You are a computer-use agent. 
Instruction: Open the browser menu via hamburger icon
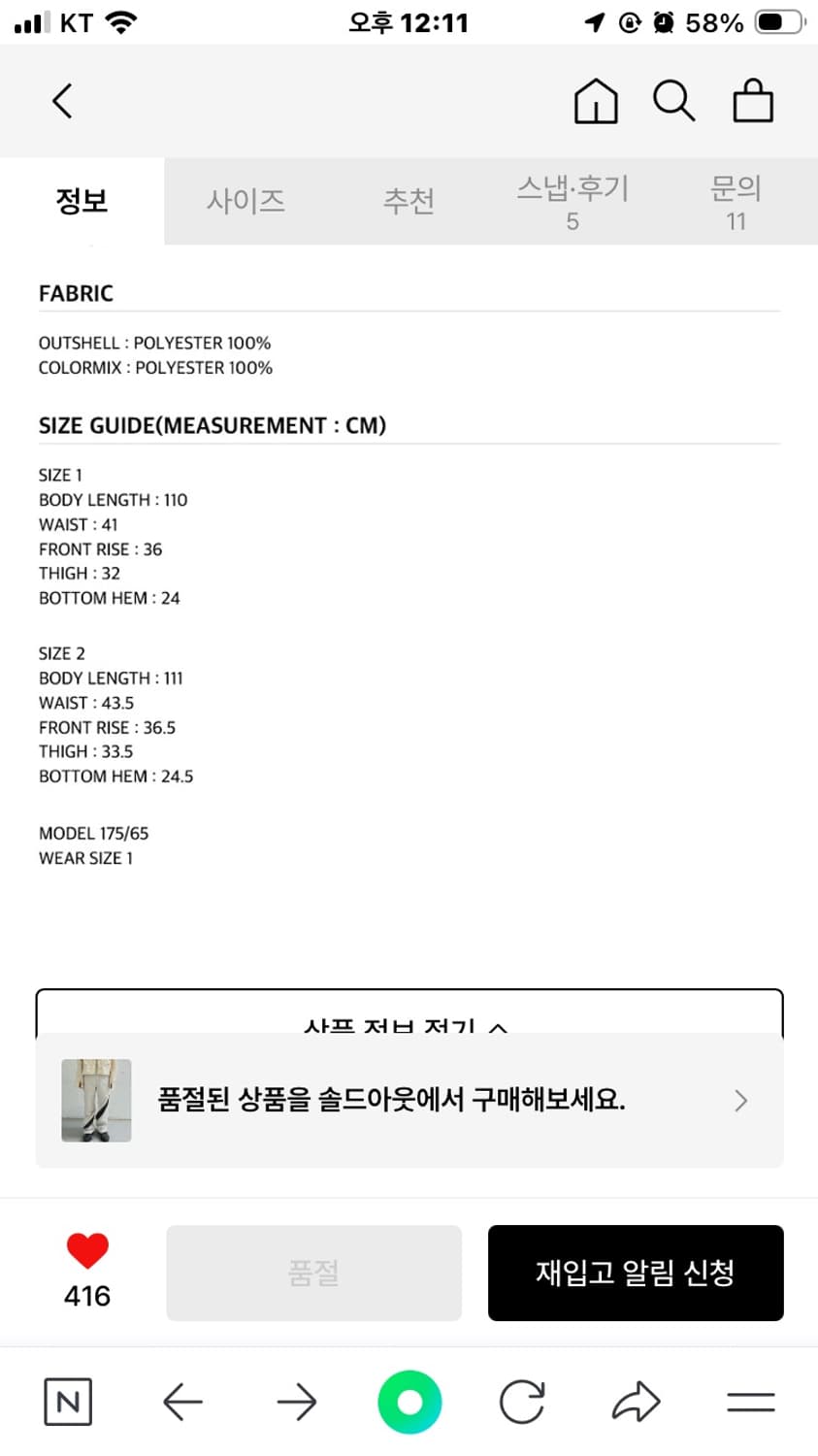(x=750, y=1401)
